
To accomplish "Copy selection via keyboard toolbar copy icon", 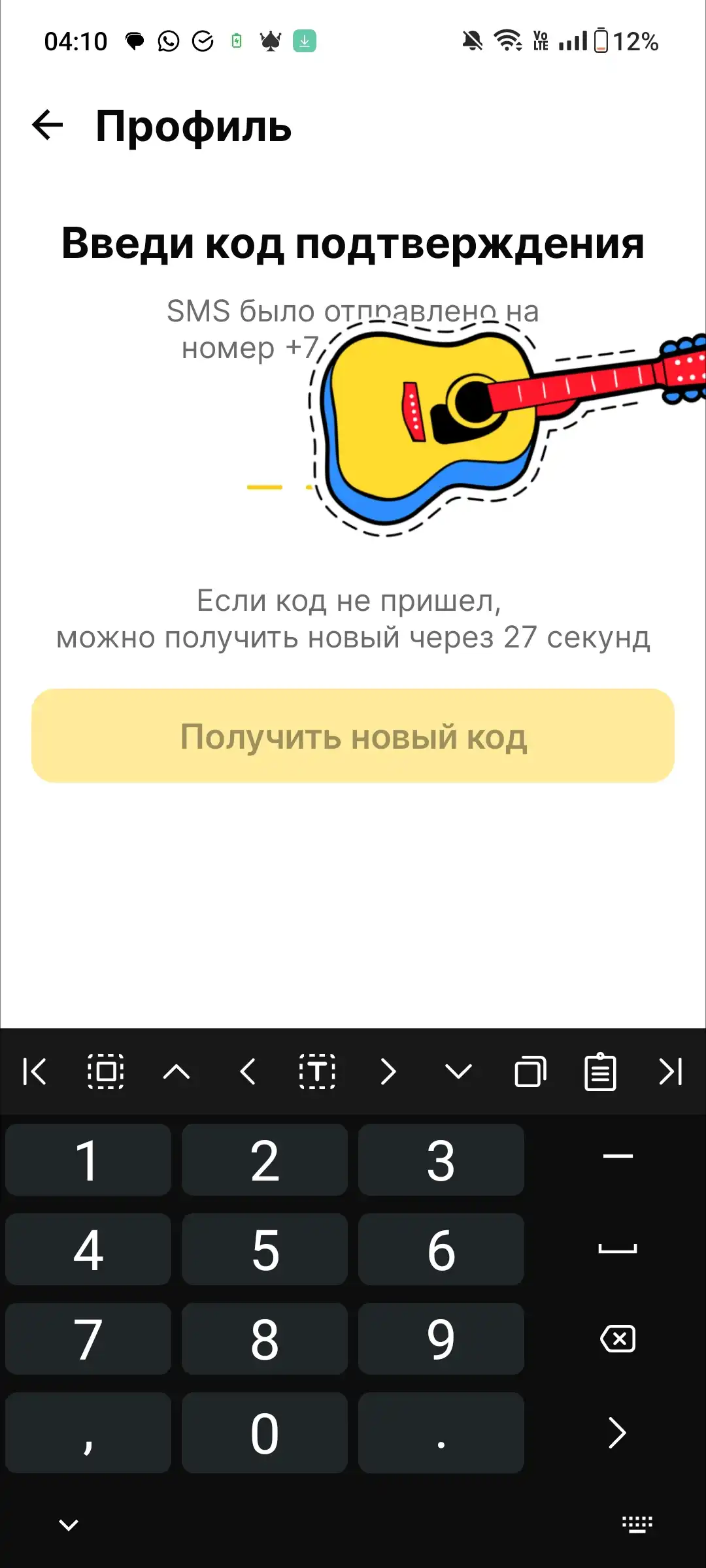I will click(530, 1072).
